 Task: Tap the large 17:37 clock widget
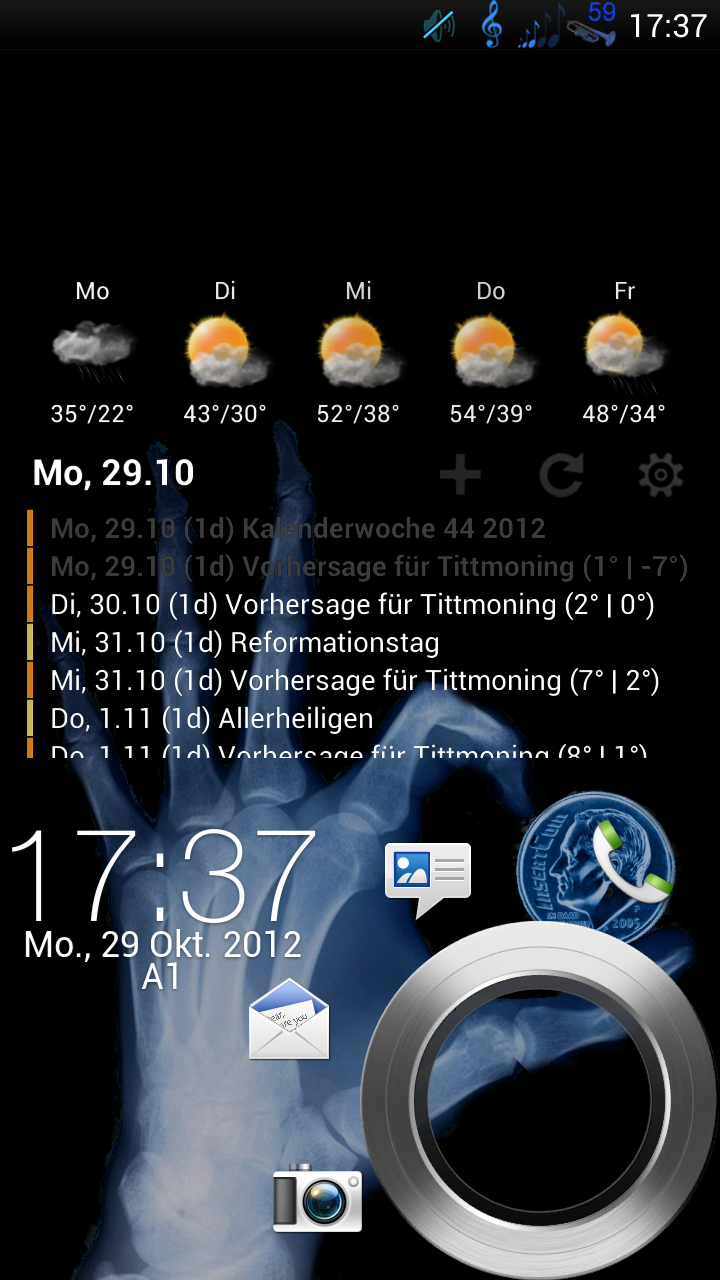163,875
